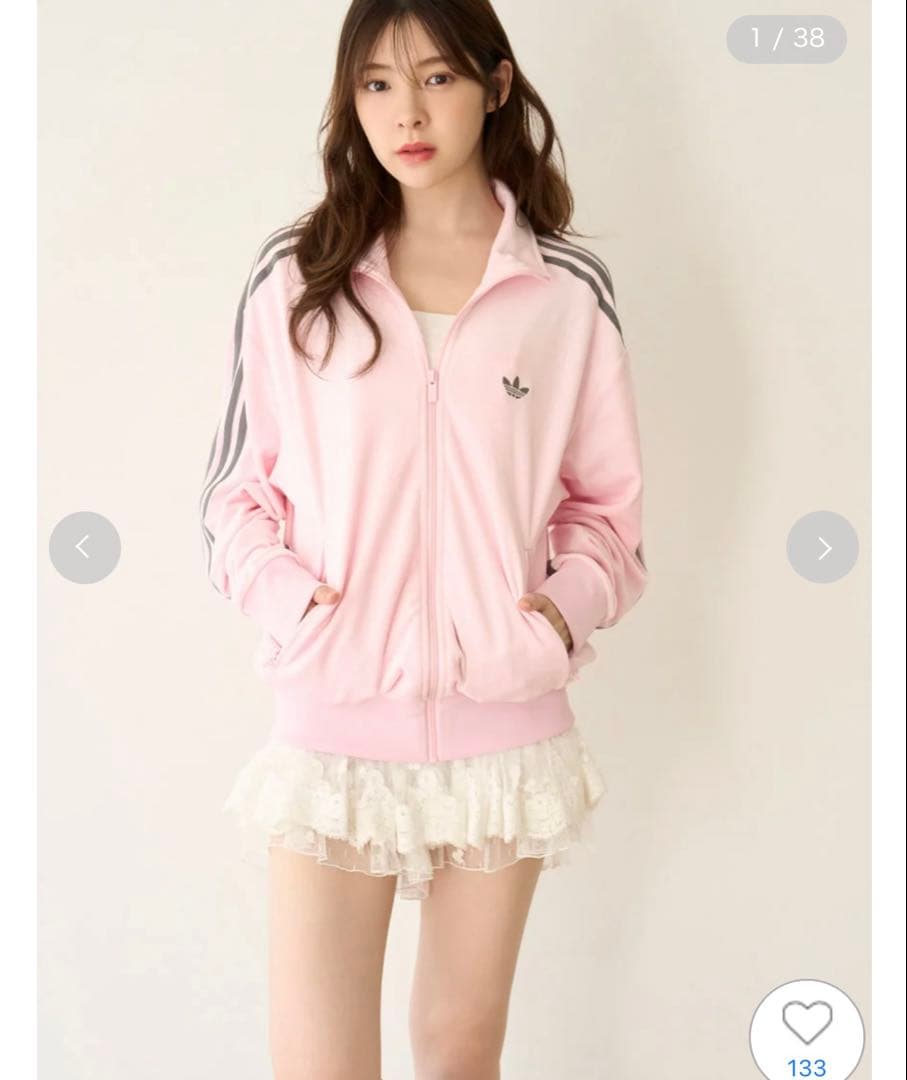Go back to the previous product photo
This screenshot has height=1080, width=907.
pos(85,547)
